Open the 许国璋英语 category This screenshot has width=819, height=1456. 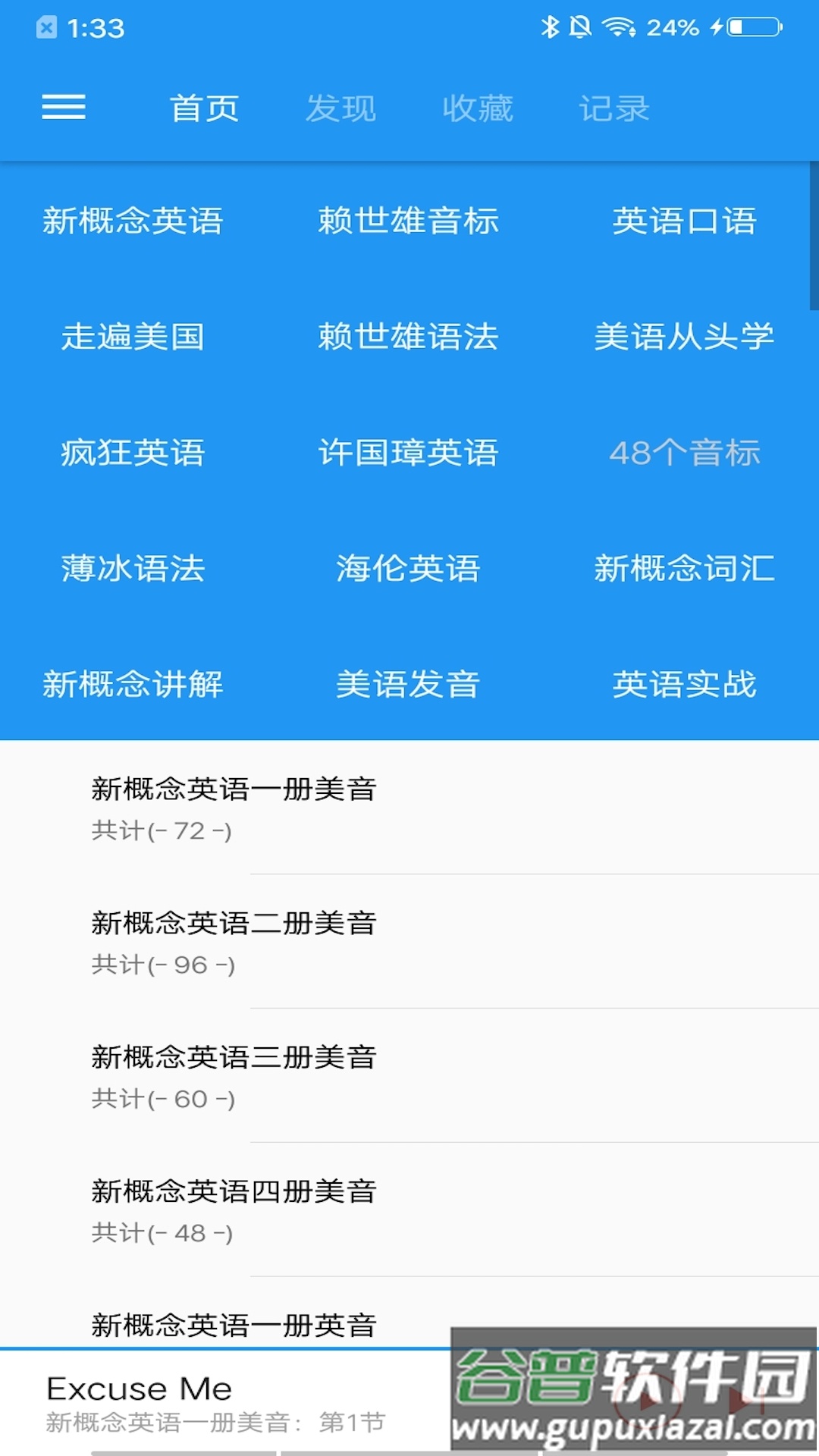[408, 453]
